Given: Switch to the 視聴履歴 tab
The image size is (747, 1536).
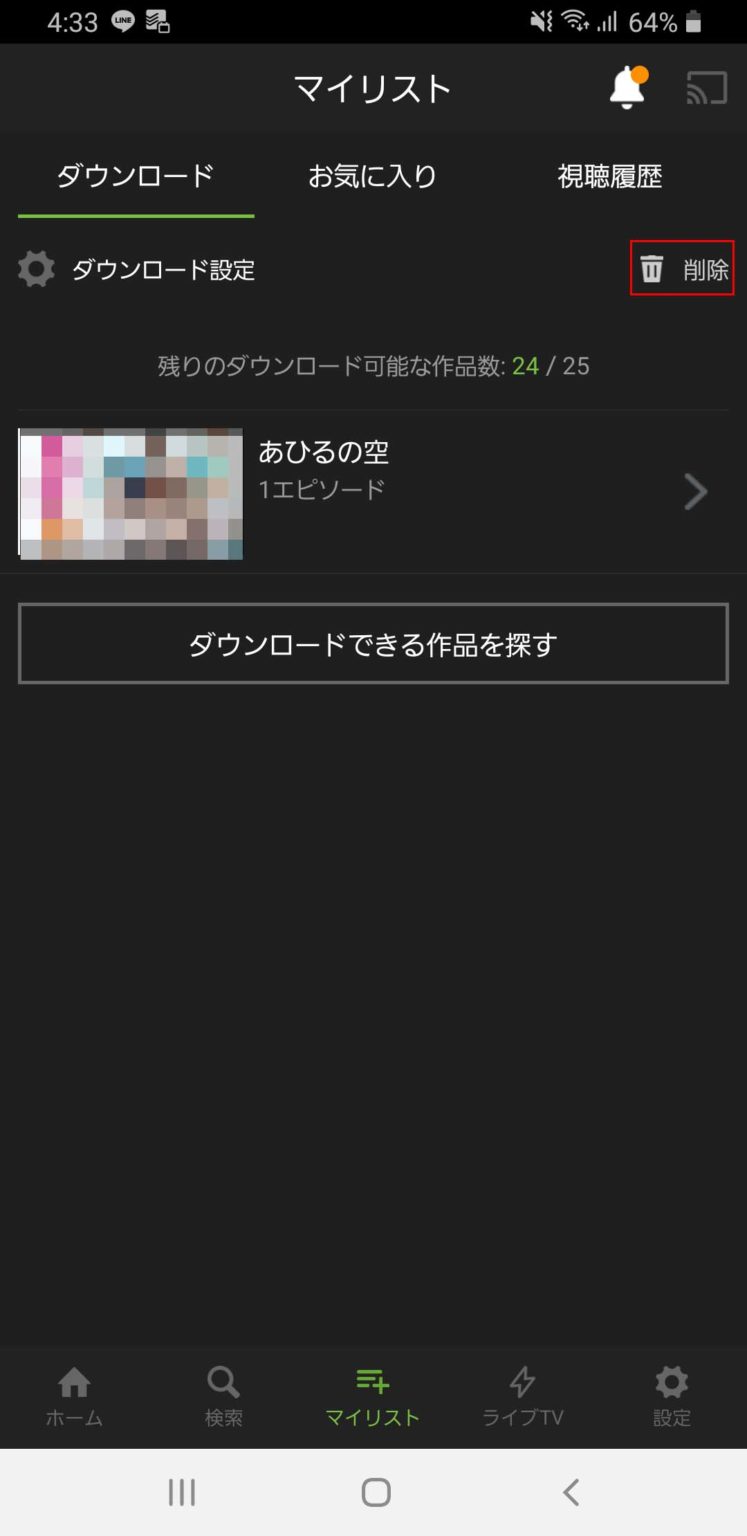Looking at the screenshot, I should pyautogui.click(x=610, y=177).
